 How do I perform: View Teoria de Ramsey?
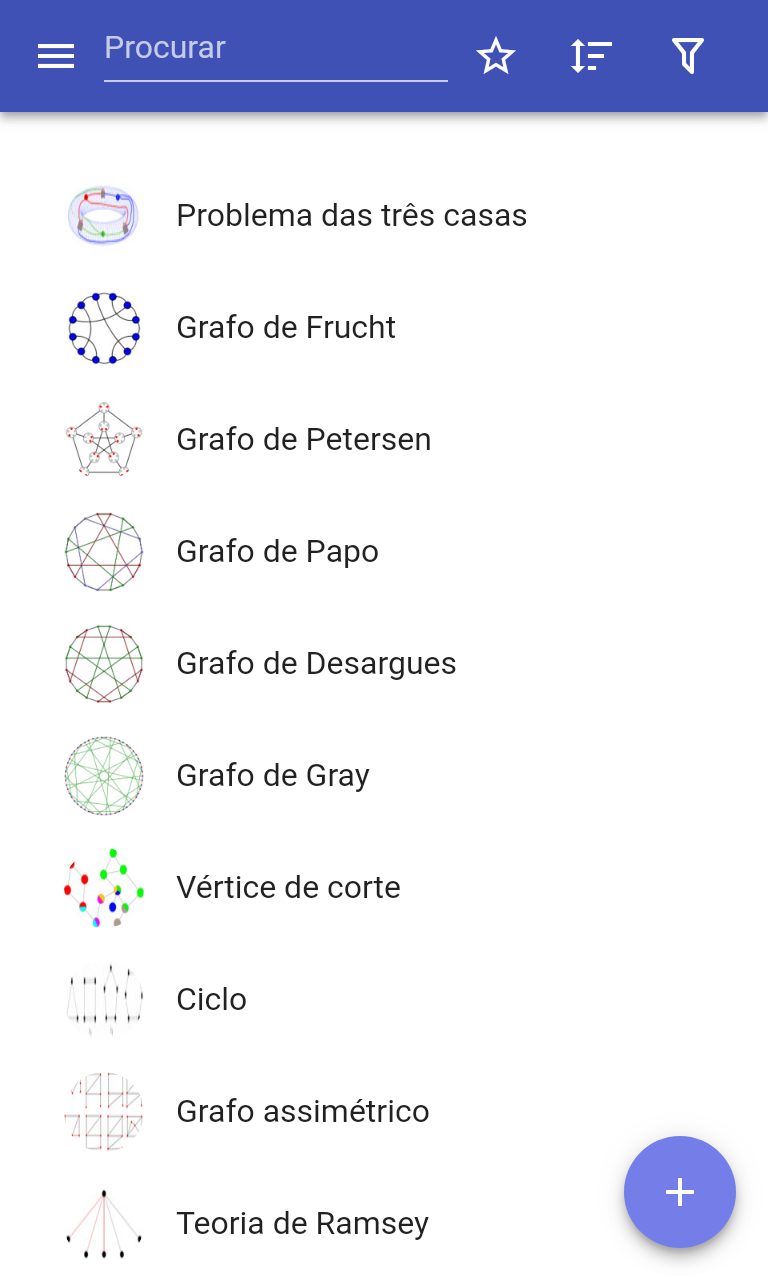[x=384, y=1223]
